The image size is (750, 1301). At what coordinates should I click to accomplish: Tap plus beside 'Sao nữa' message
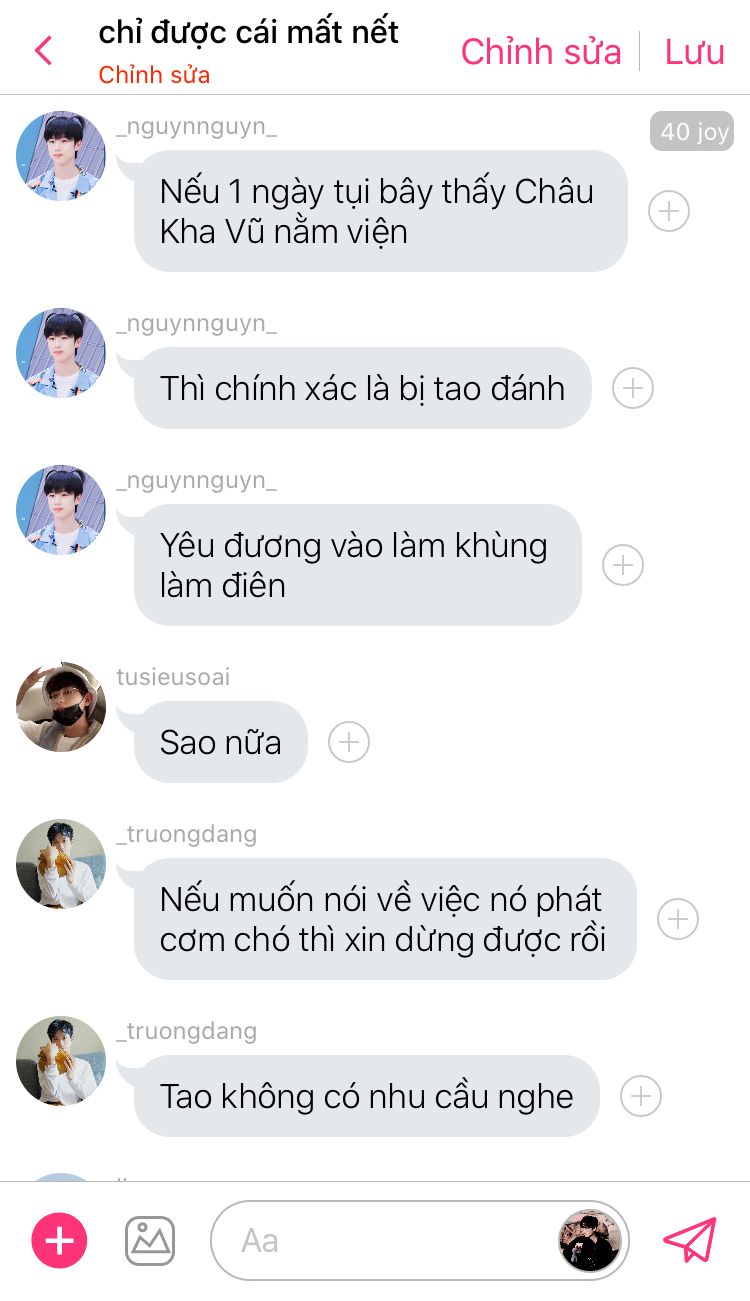click(349, 742)
